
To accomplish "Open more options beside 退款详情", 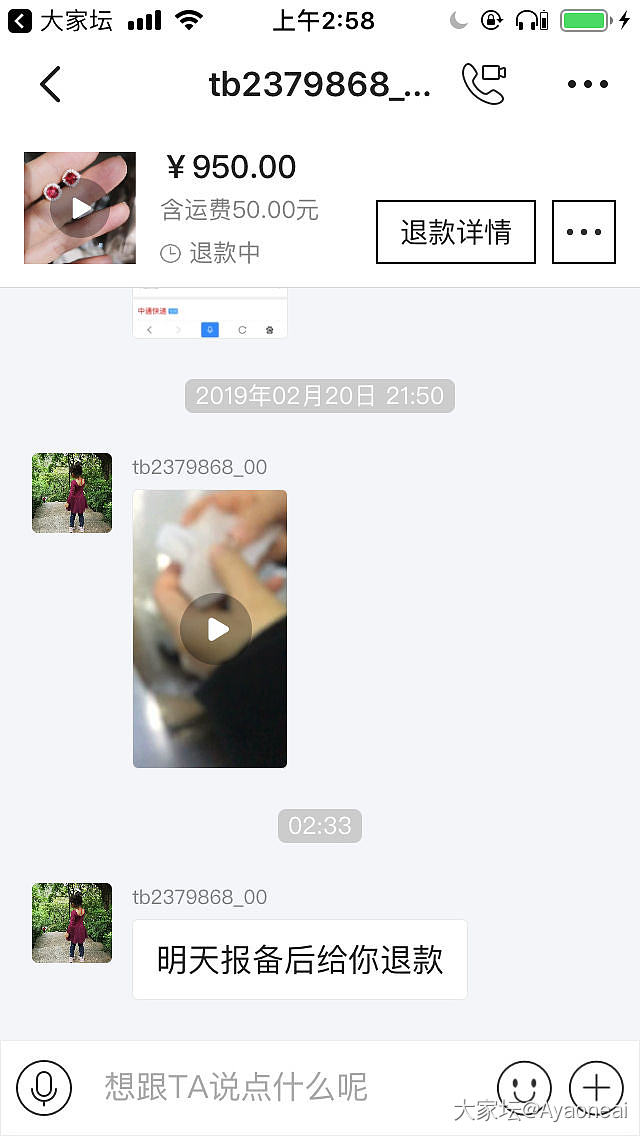I will click(584, 232).
